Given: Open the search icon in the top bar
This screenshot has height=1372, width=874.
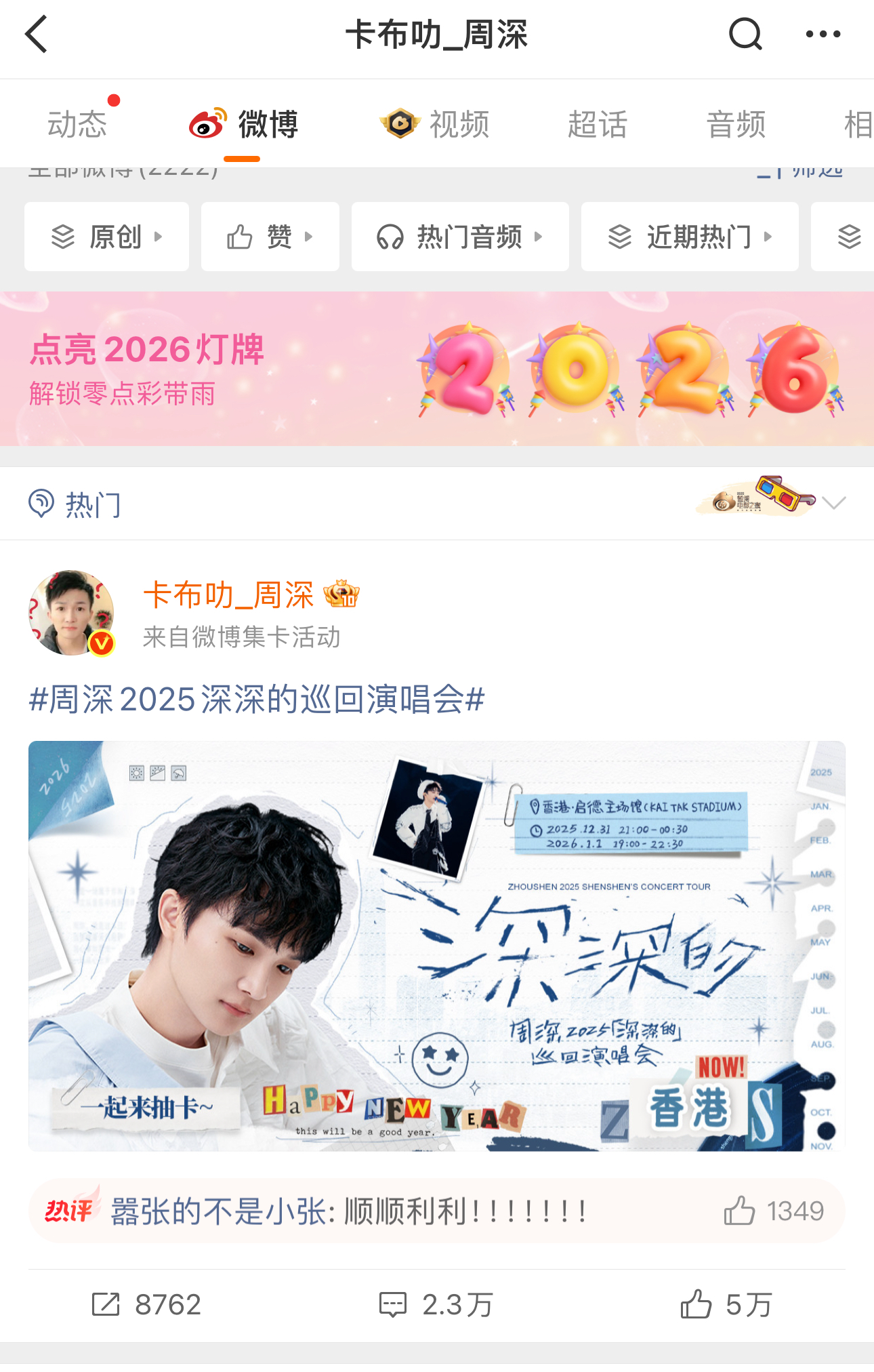Looking at the screenshot, I should pos(745,34).
